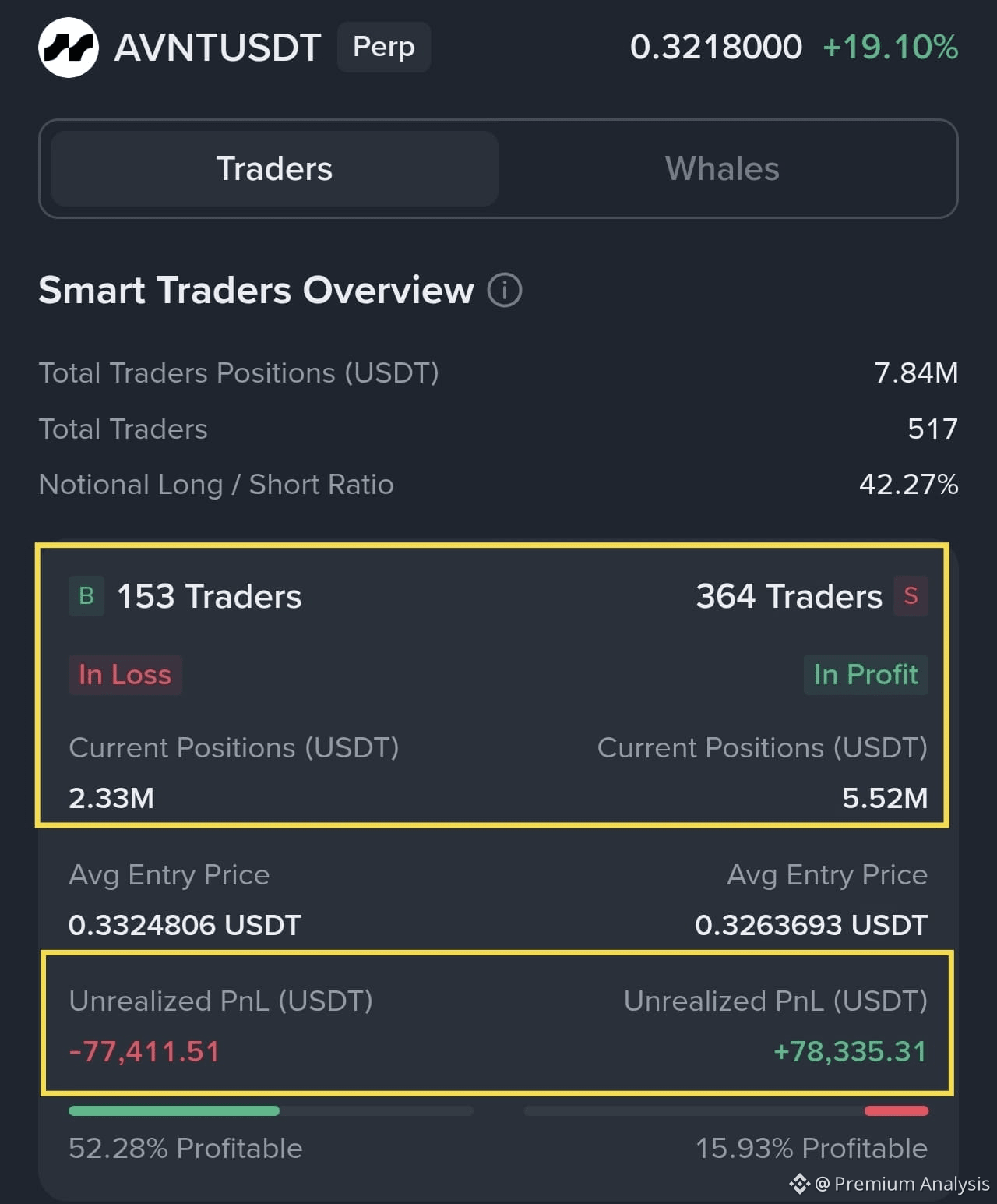Click the In Loss status indicator
The height and width of the screenshot is (1204, 997).
(x=125, y=675)
